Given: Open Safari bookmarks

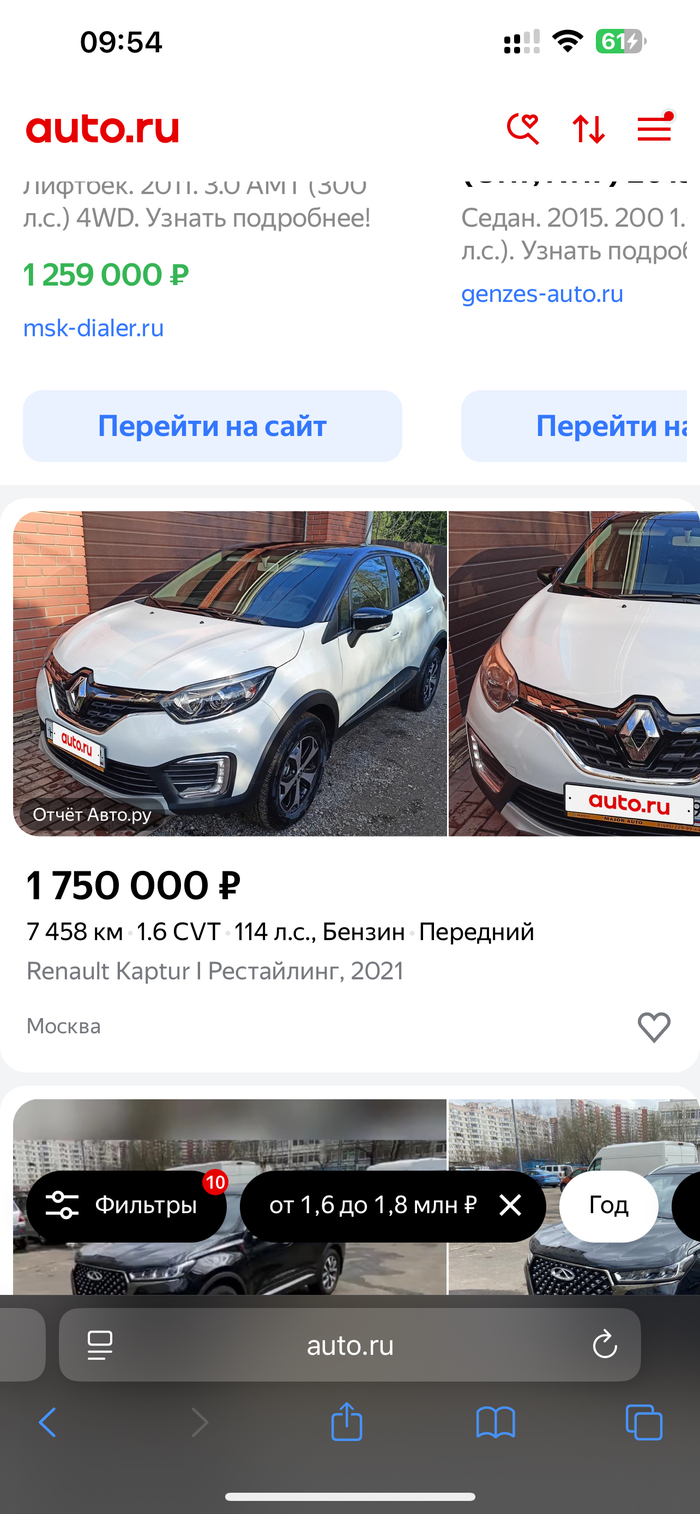Looking at the screenshot, I should point(495,1422).
